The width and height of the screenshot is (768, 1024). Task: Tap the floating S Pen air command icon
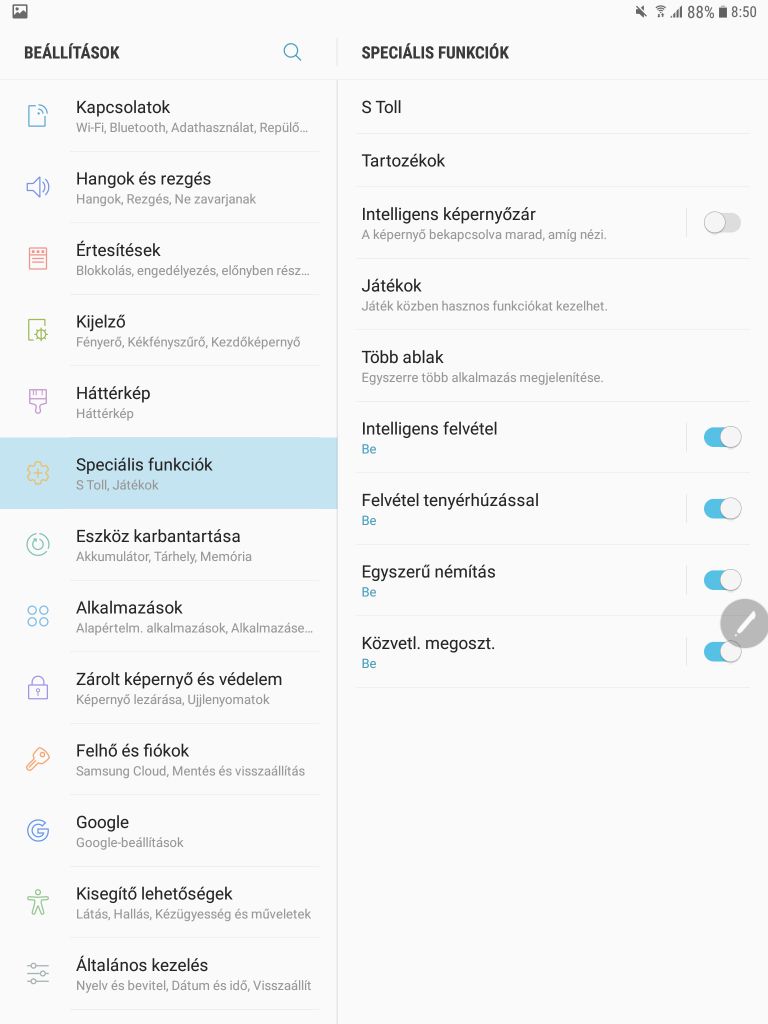coord(745,624)
